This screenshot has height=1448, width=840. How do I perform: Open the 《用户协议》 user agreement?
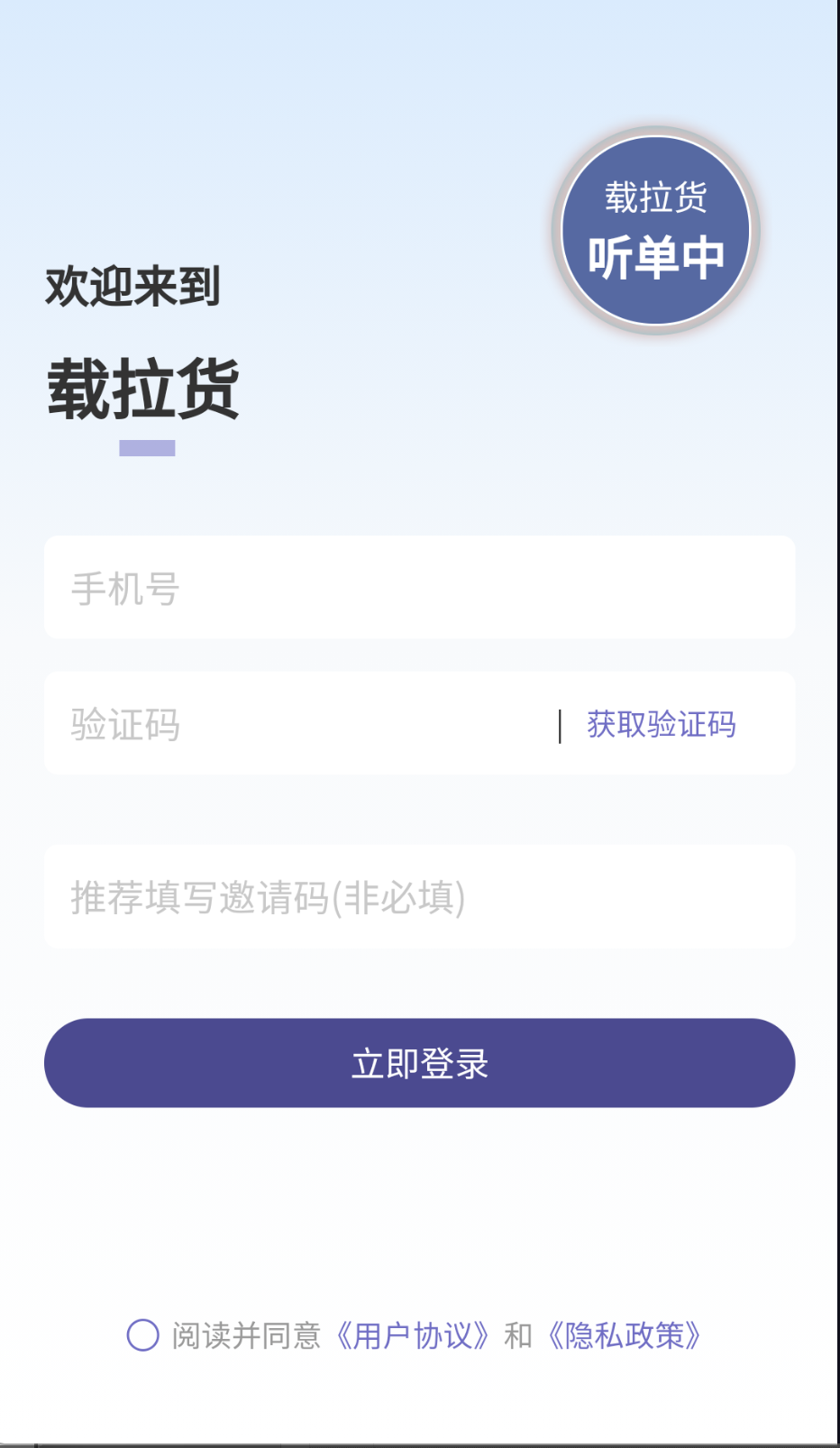[414, 1334]
